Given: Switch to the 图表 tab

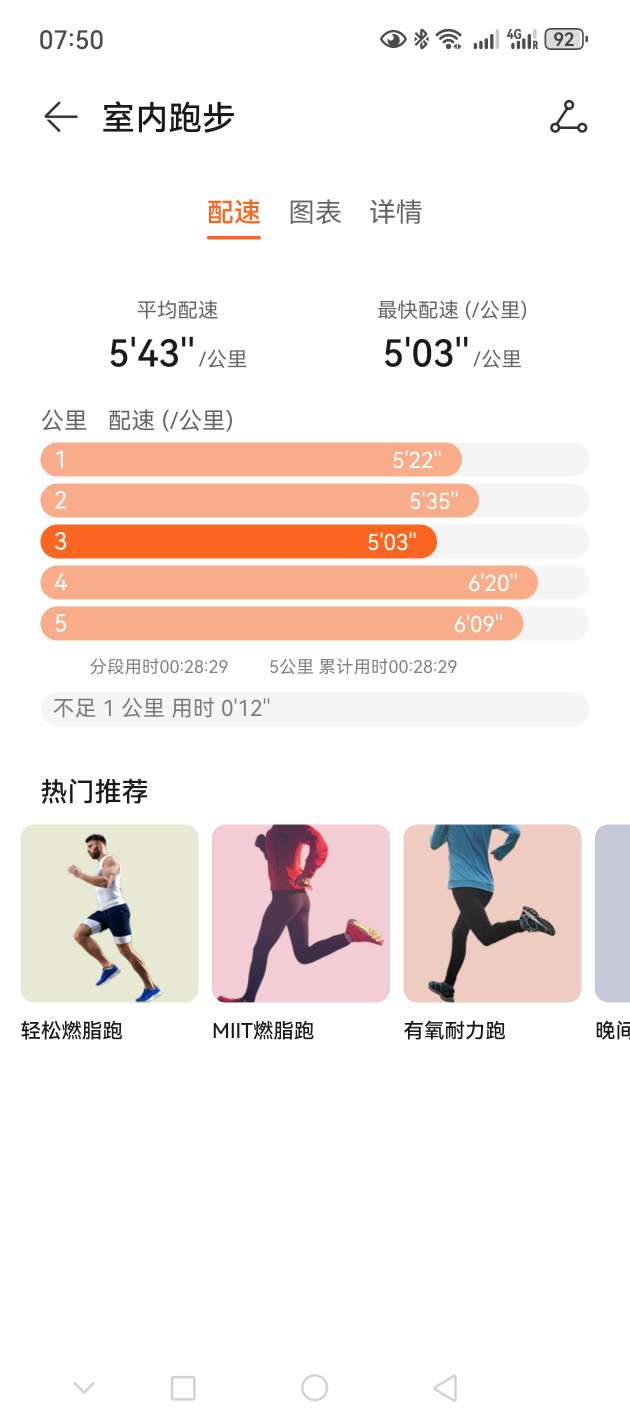Looking at the screenshot, I should (x=315, y=212).
